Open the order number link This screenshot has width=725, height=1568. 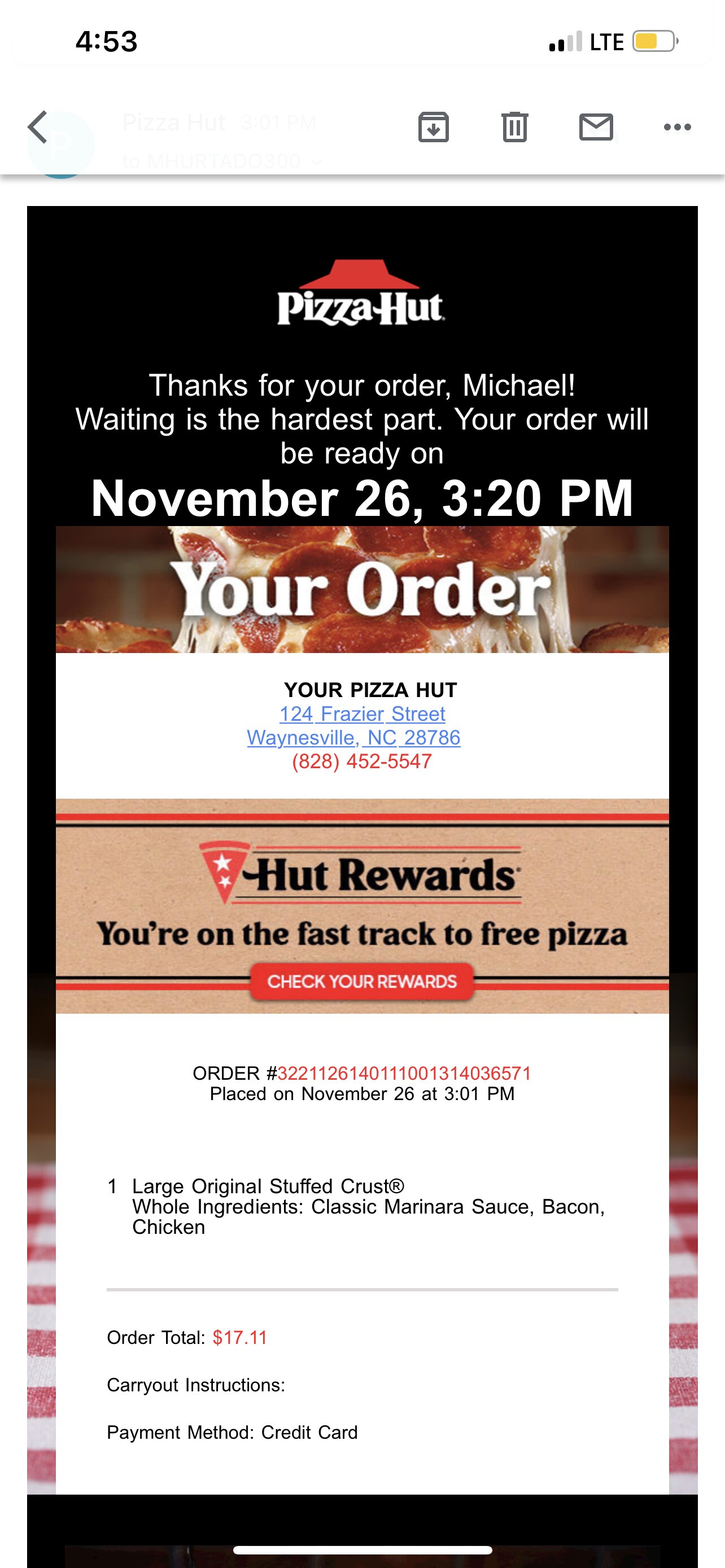(x=404, y=1073)
